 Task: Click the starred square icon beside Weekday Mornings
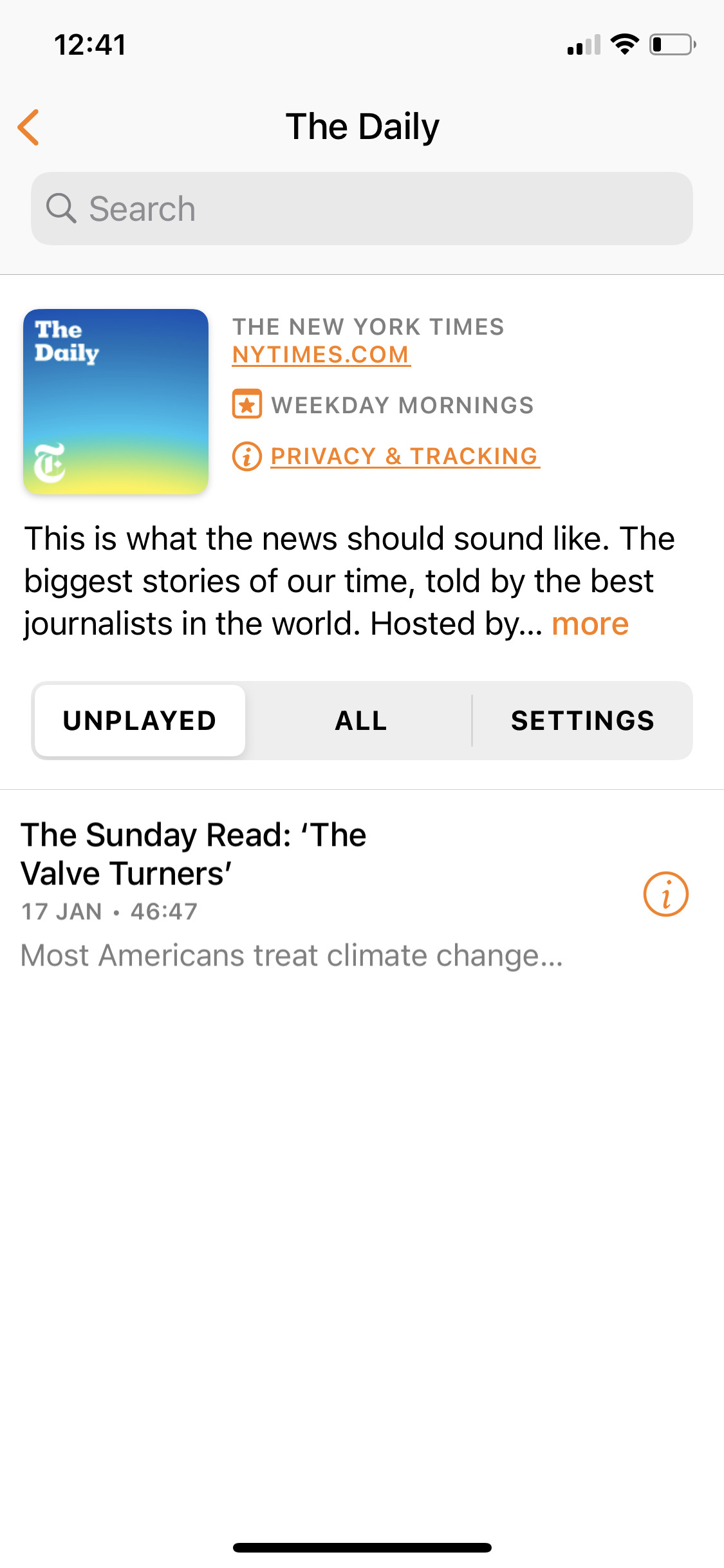click(x=246, y=404)
